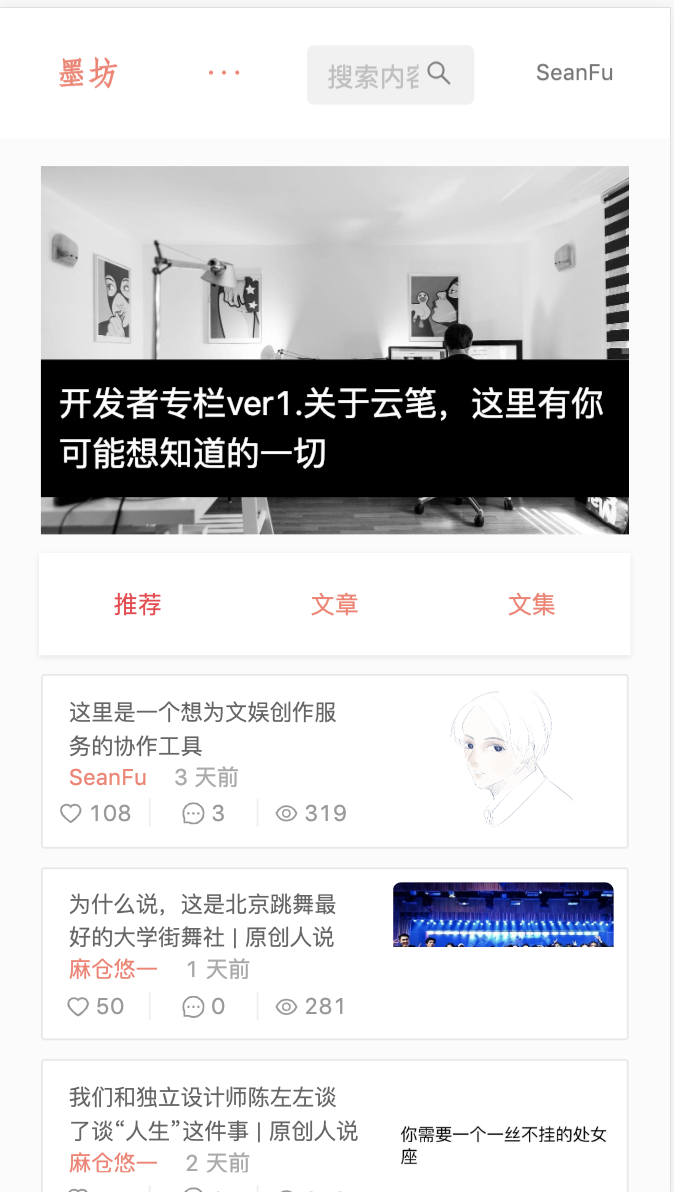Go to the 墨坊 home logo

[88, 73]
